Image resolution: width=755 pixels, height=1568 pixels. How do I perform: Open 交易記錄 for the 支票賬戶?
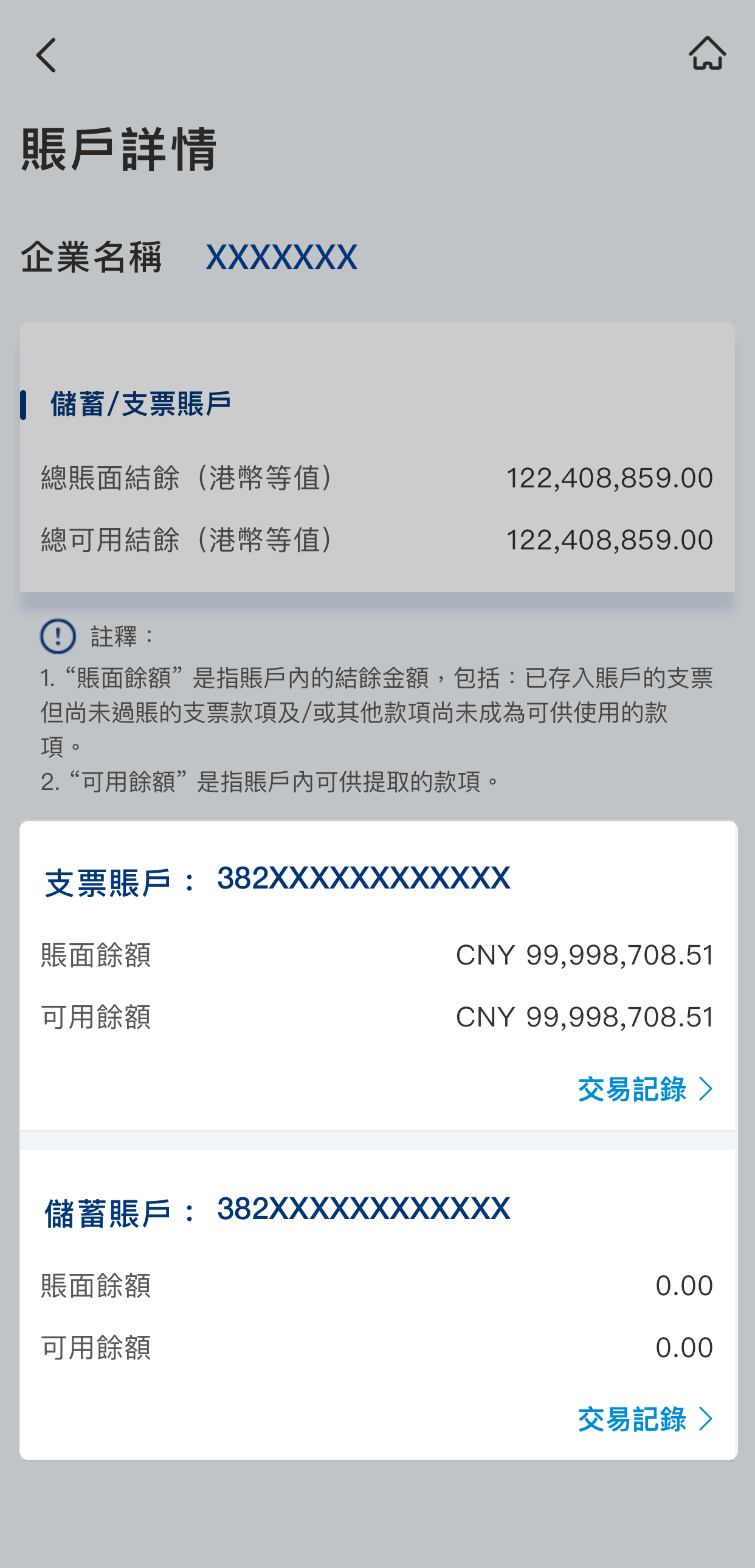(x=644, y=1089)
